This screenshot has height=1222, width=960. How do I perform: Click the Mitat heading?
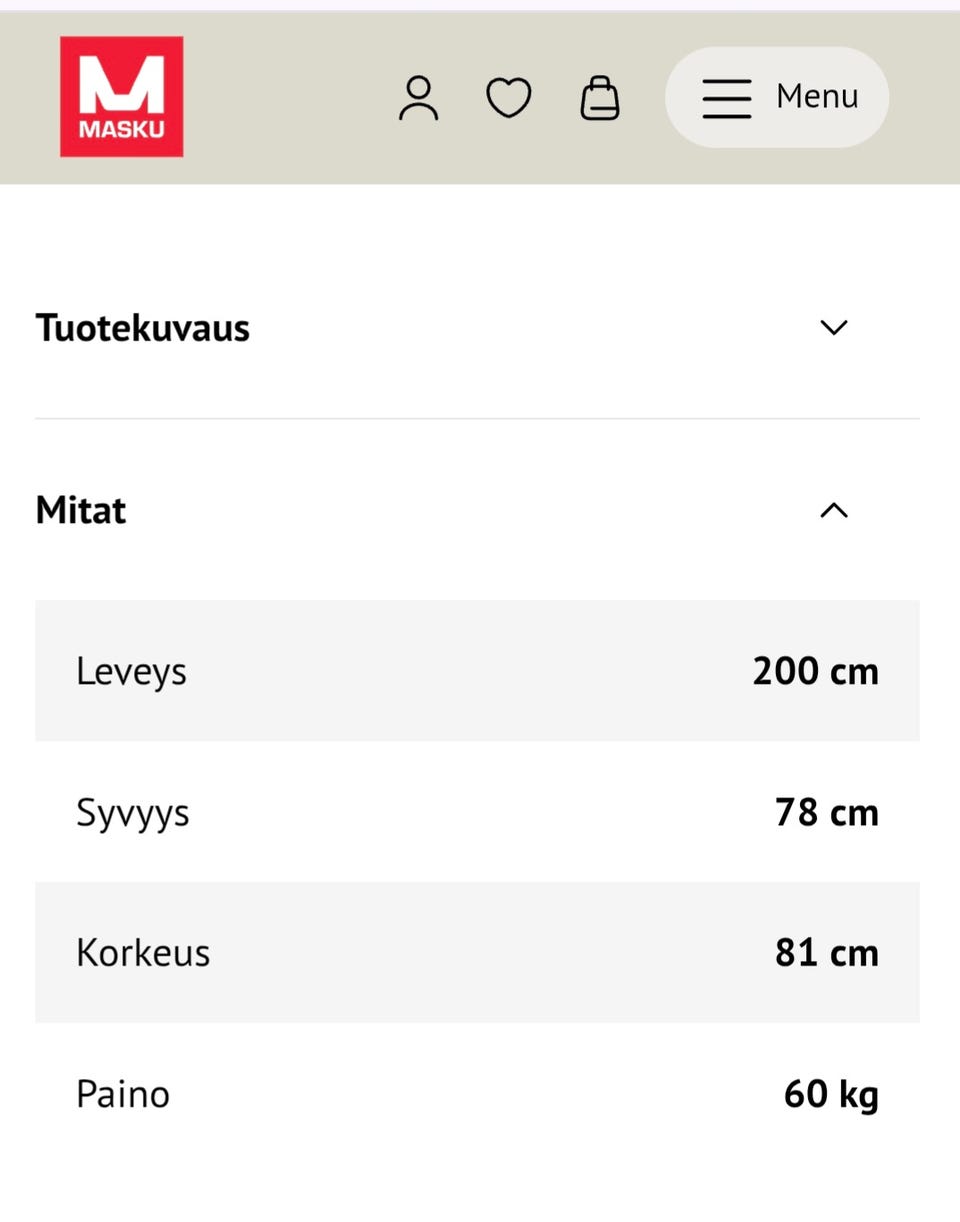point(80,511)
